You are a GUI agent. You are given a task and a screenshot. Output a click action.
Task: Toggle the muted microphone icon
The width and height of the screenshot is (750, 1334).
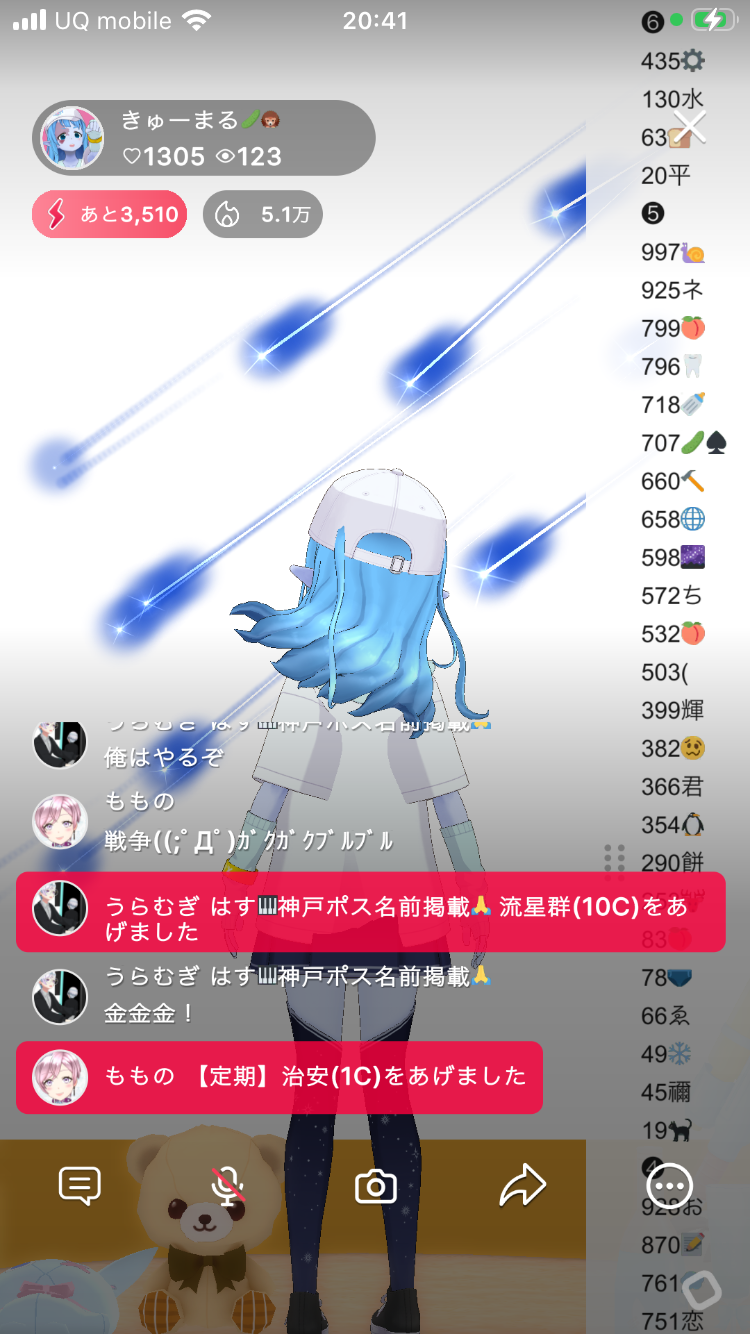[x=228, y=1187]
